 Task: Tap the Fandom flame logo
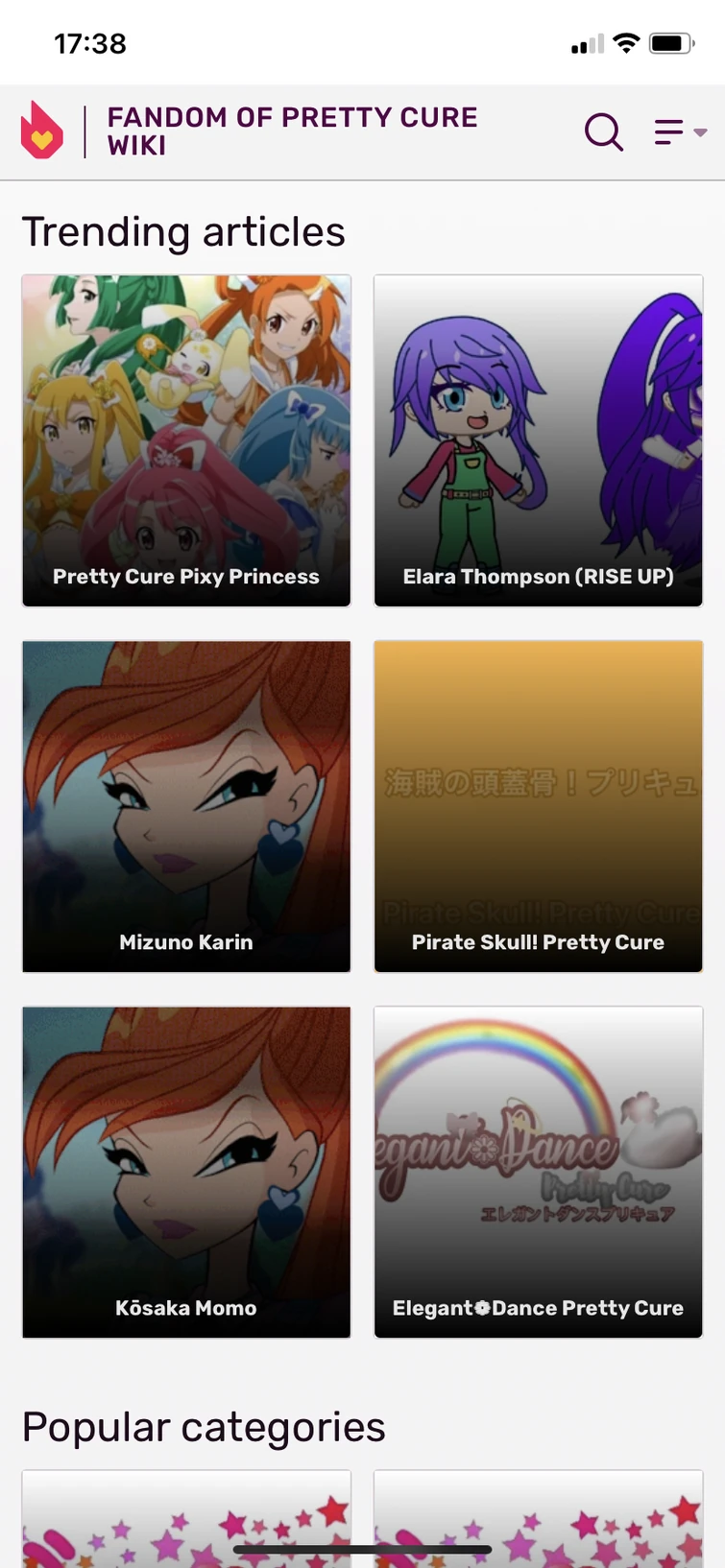(42, 131)
